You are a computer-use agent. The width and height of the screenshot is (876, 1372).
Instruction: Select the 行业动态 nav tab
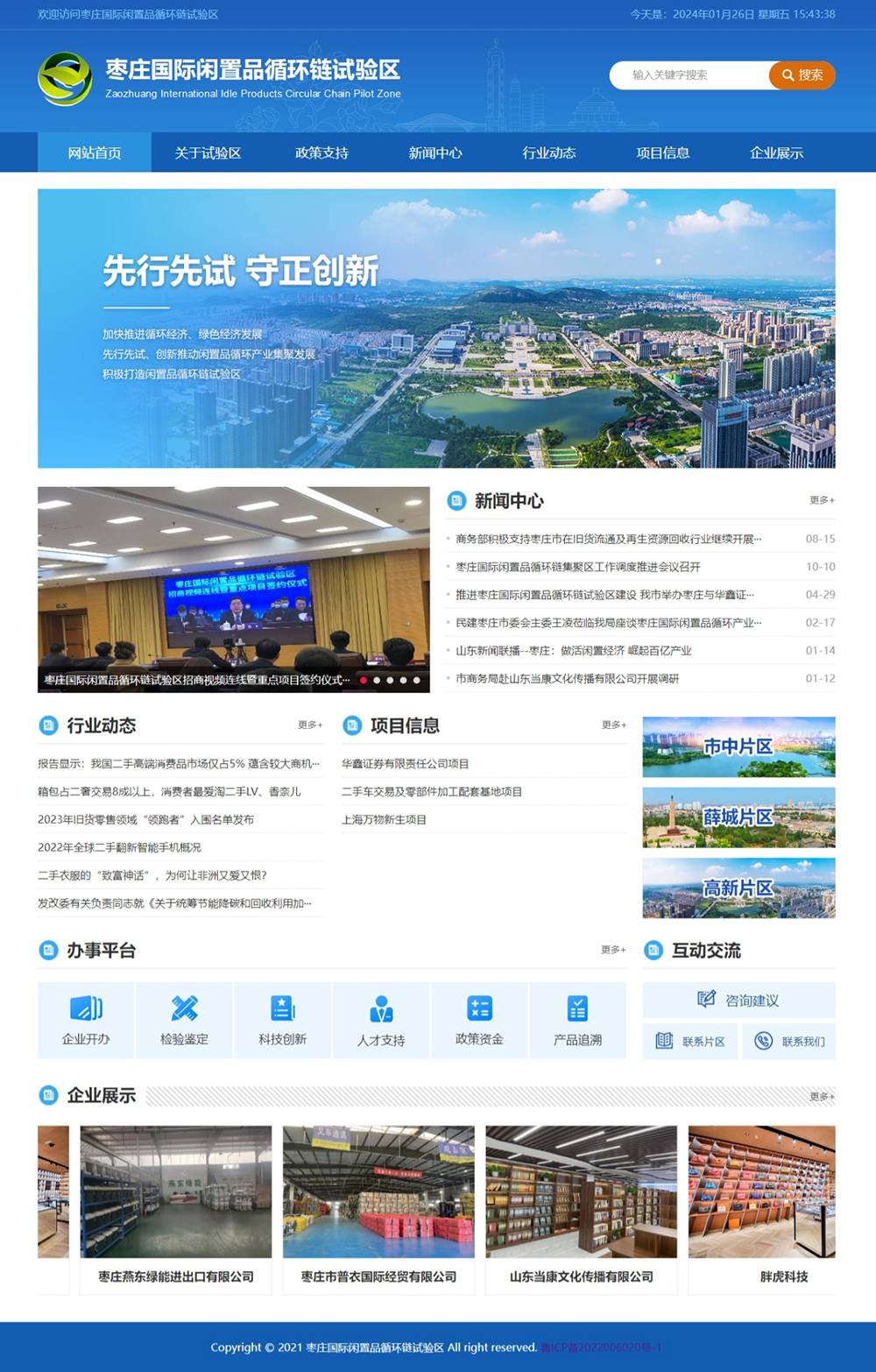click(x=549, y=152)
